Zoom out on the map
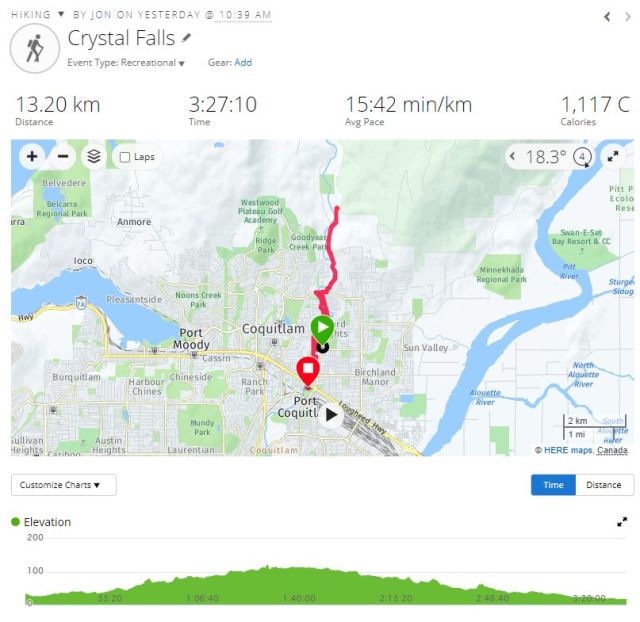 tap(63, 156)
